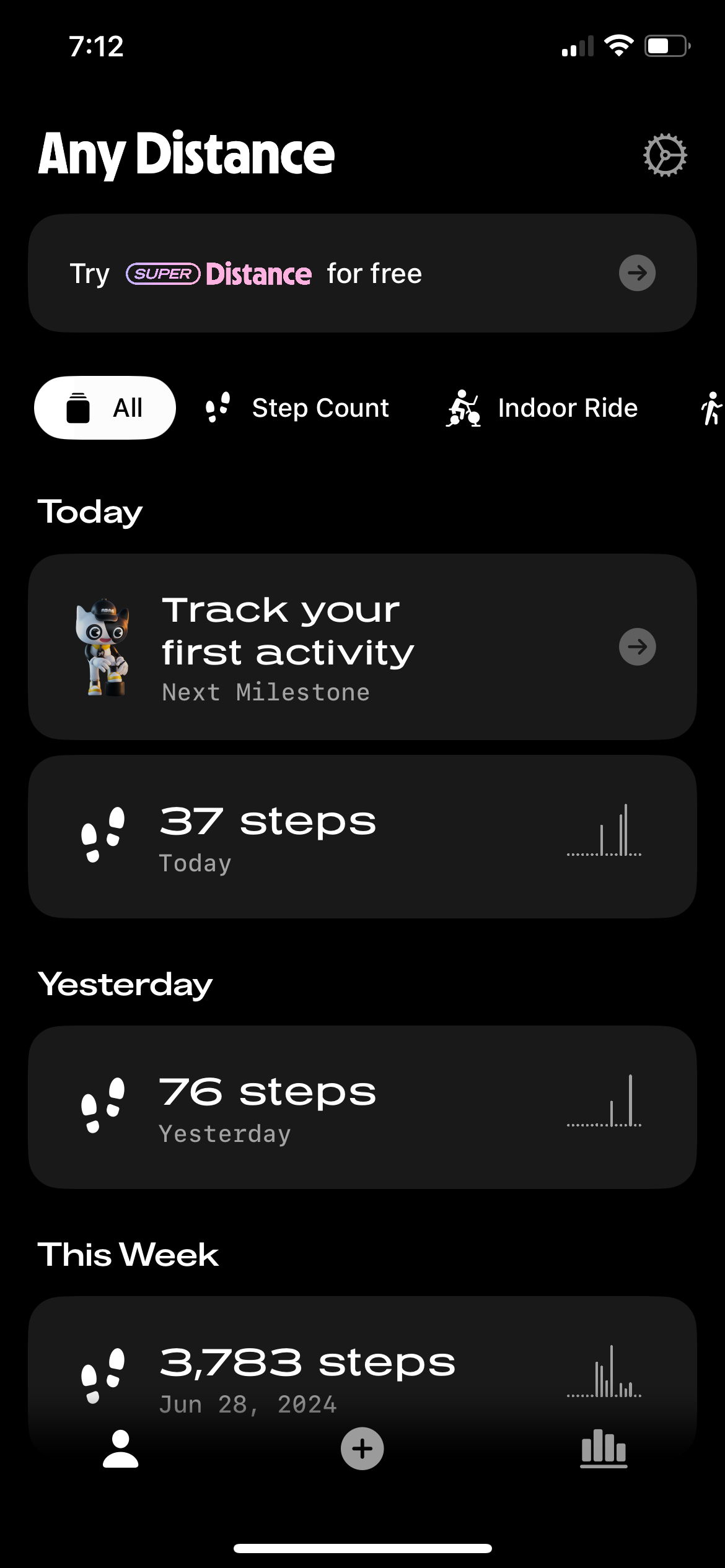
Task: Tap the footsteps icon beside 37 steps
Action: (103, 832)
